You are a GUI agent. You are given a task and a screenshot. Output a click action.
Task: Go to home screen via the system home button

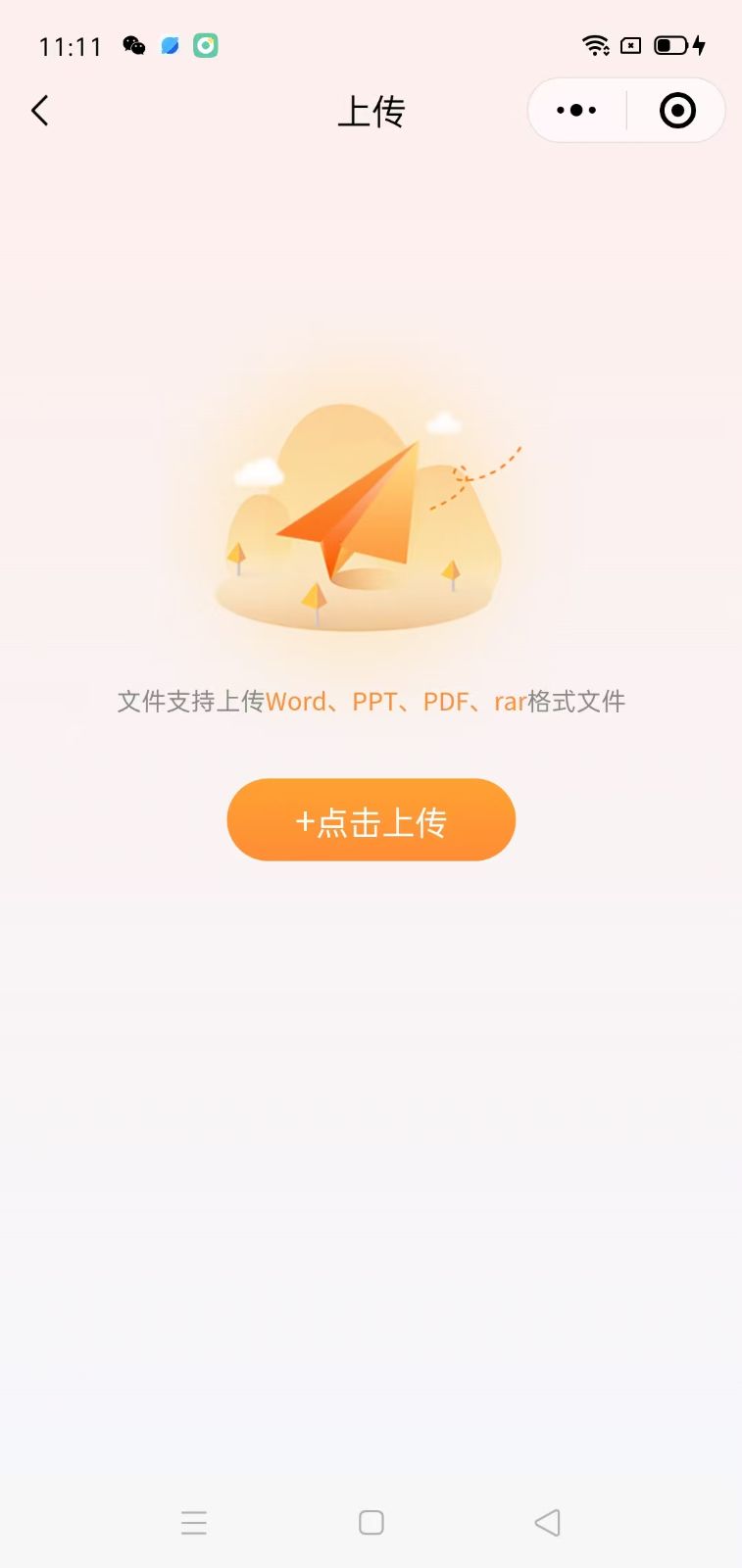[x=371, y=1522]
